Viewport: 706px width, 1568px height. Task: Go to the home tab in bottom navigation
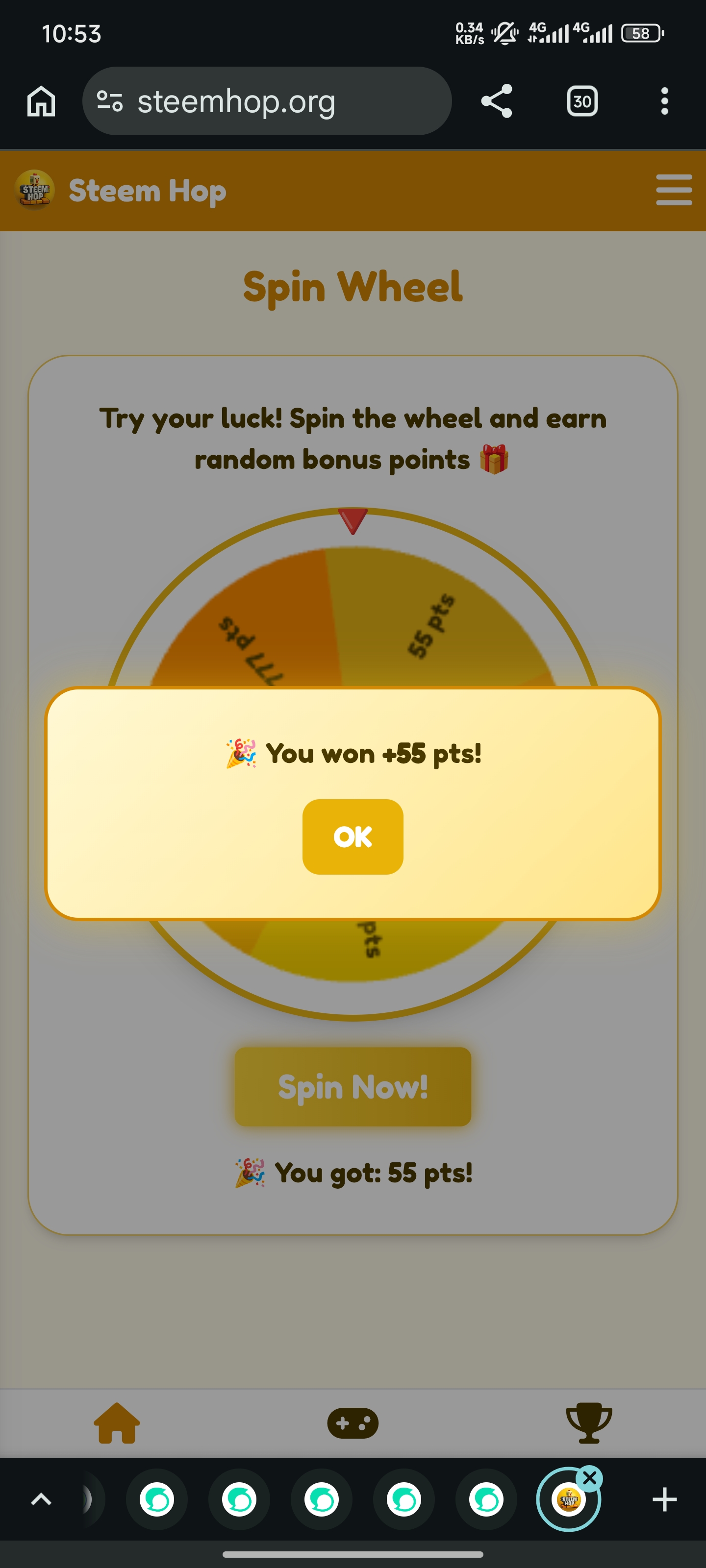(117, 1423)
